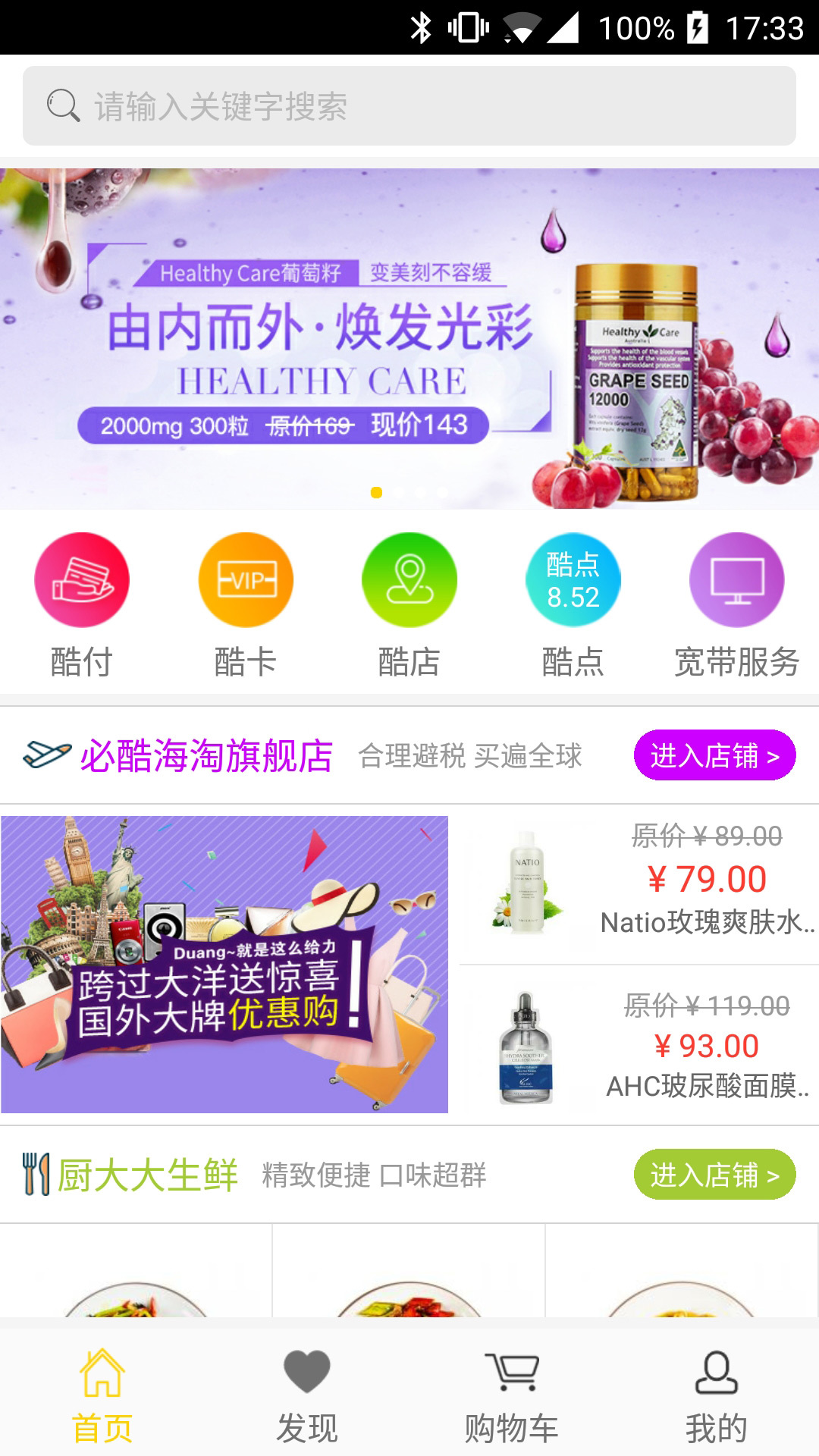
Task: Switch to the 首页 tab
Action: tap(102, 1394)
